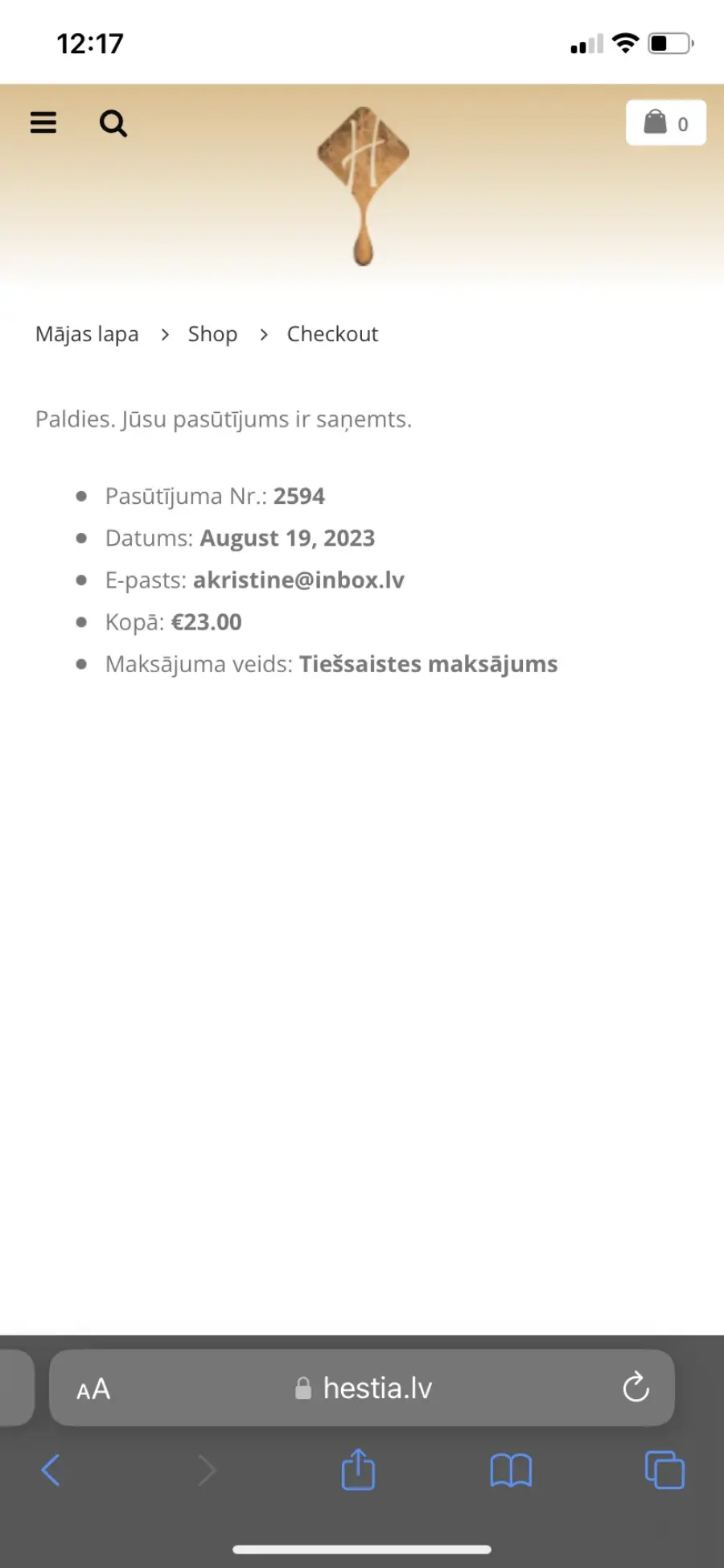
Task: Open the Mājas lapa breadcrumb
Action: coord(87,334)
